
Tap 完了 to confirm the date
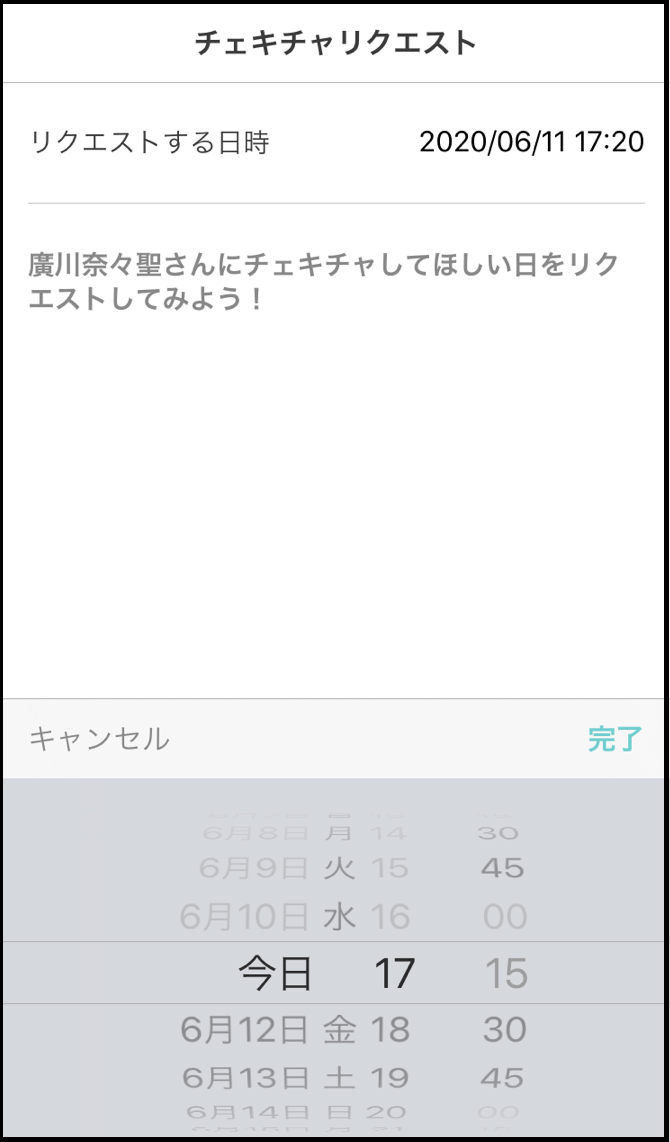point(614,739)
